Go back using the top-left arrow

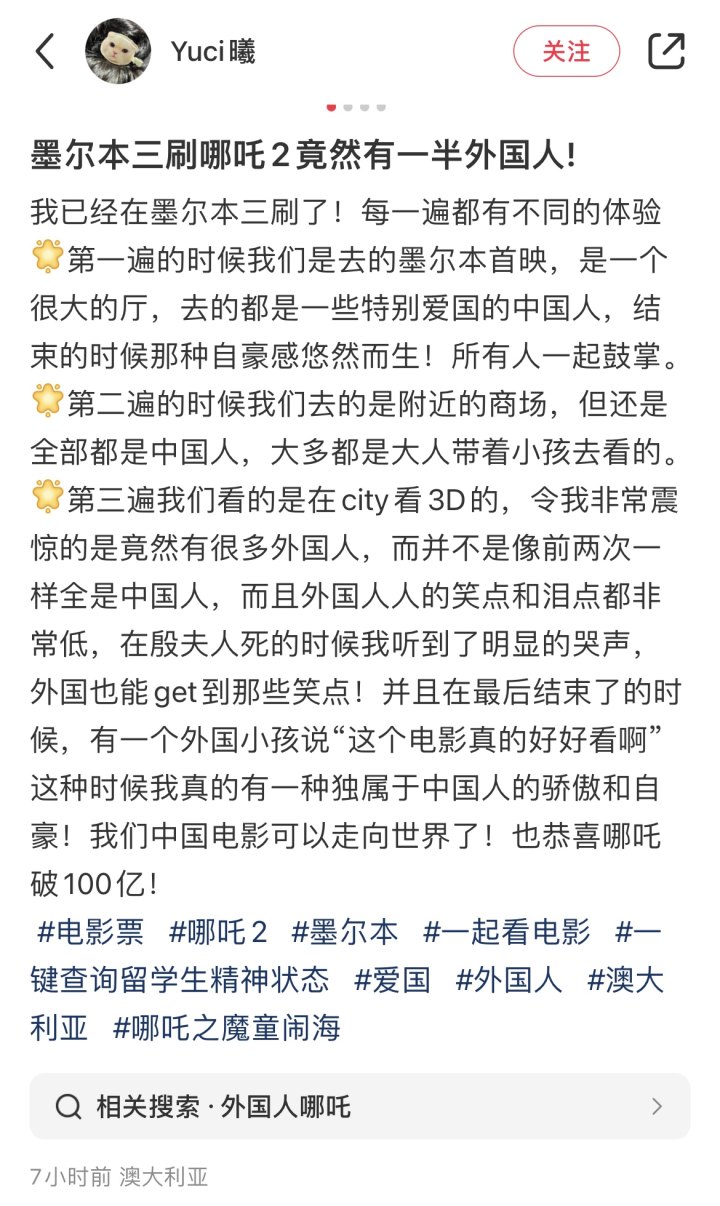[x=45, y=51]
